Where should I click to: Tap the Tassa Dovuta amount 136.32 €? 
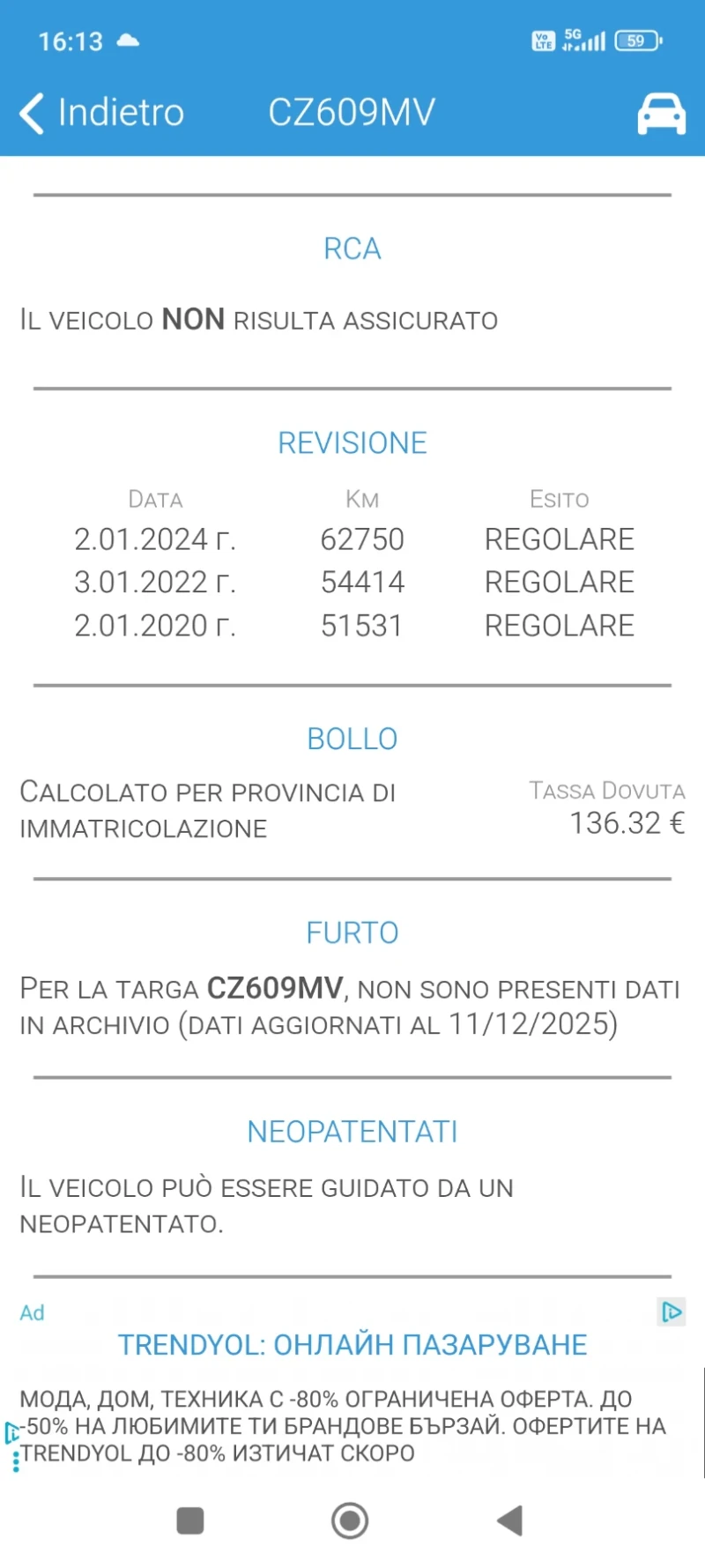point(627,823)
